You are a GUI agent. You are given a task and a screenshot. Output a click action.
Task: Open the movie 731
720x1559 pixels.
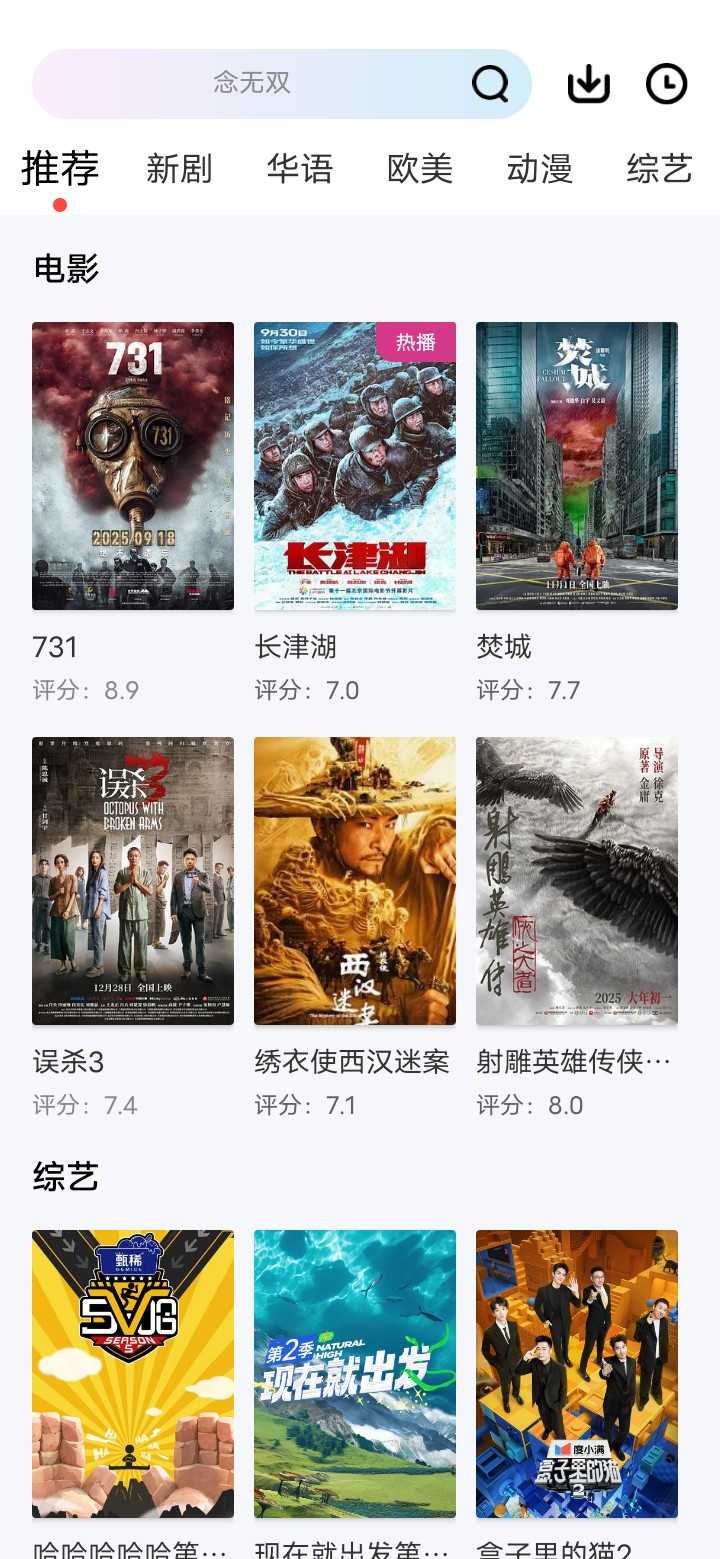pos(133,466)
